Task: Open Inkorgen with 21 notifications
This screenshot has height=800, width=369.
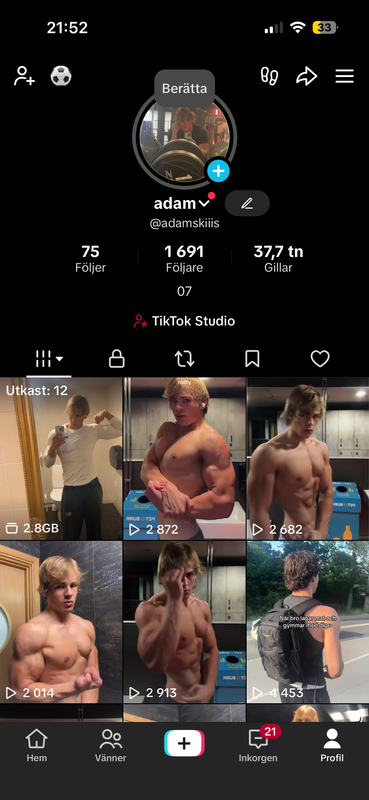Action: (258, 745)
